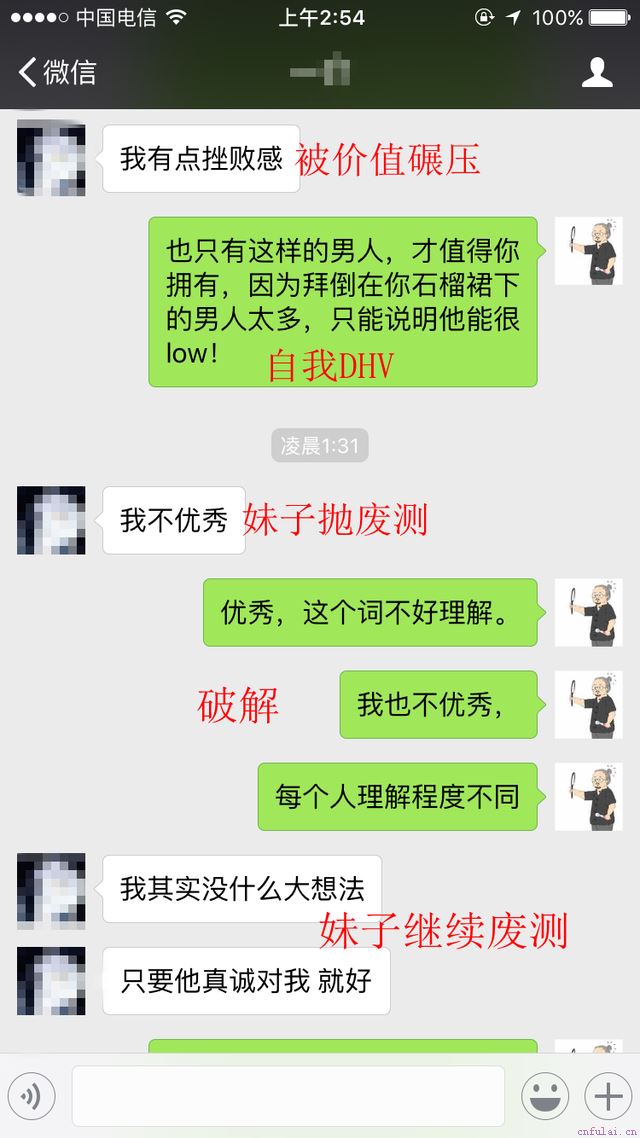The height and width of the screenshot is (1138, 640).
Task: Open the emoji sticker panel
Action: (x=545, y=1097)
